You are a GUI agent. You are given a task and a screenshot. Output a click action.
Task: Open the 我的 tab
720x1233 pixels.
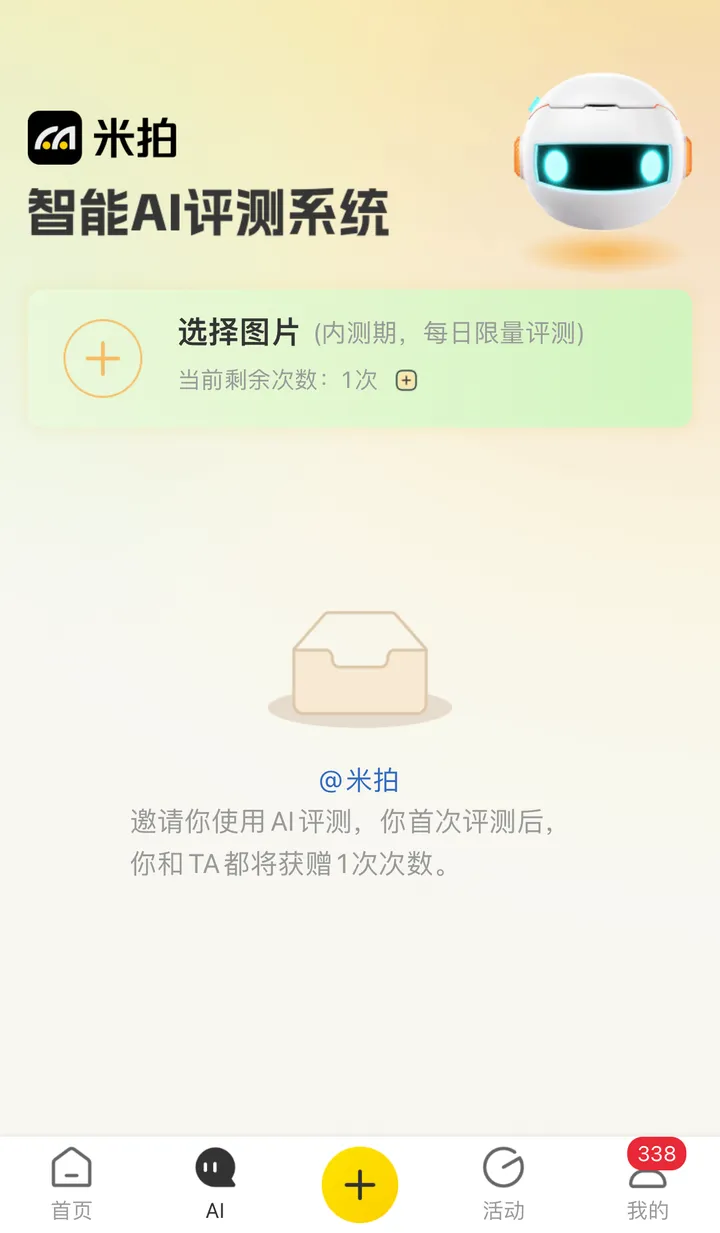pyautogui.click(x=647, y=1185)
